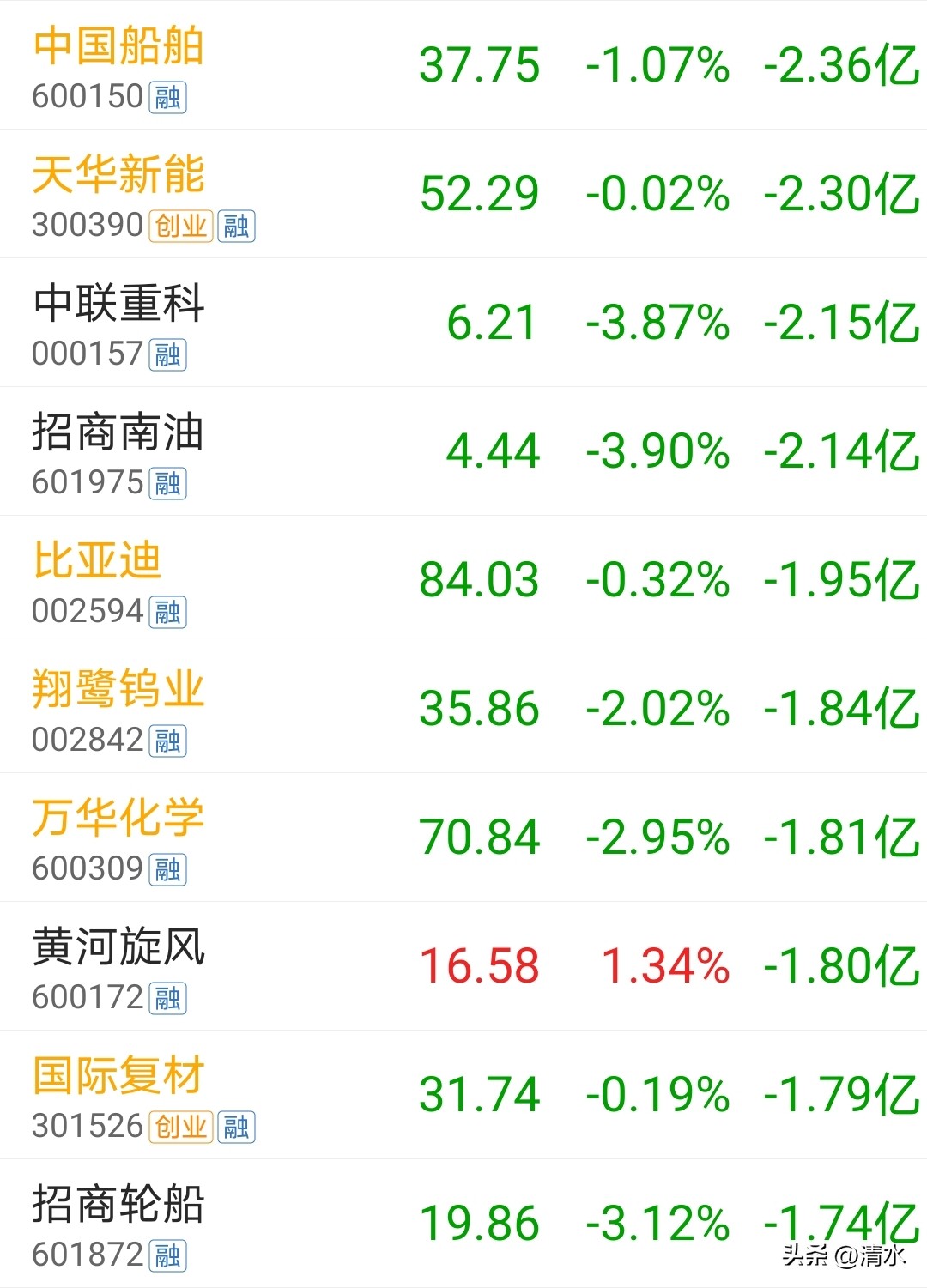
Task: View 国际复材 stock details
Action: click(463, 1095)
